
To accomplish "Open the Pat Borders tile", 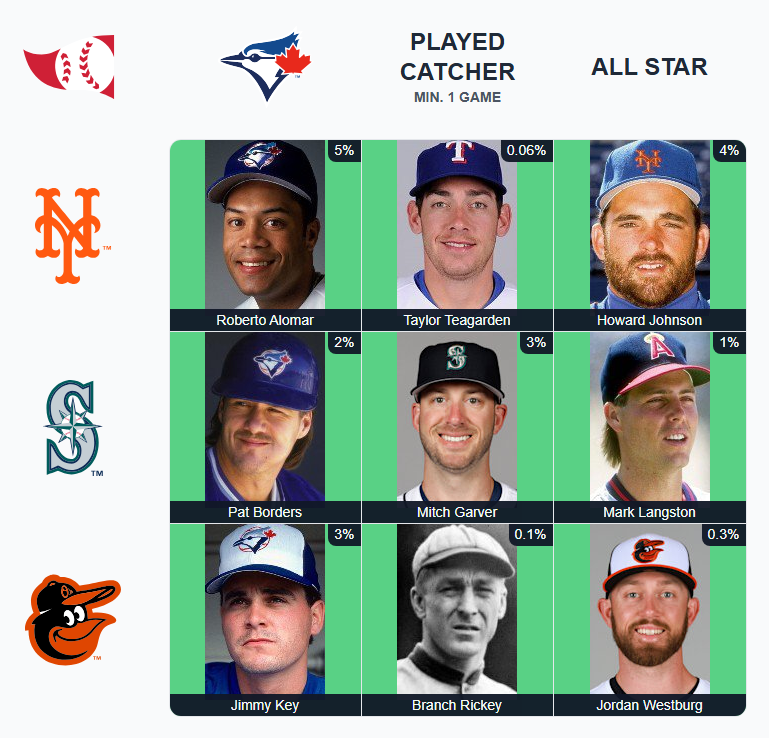I will [265, 427].
